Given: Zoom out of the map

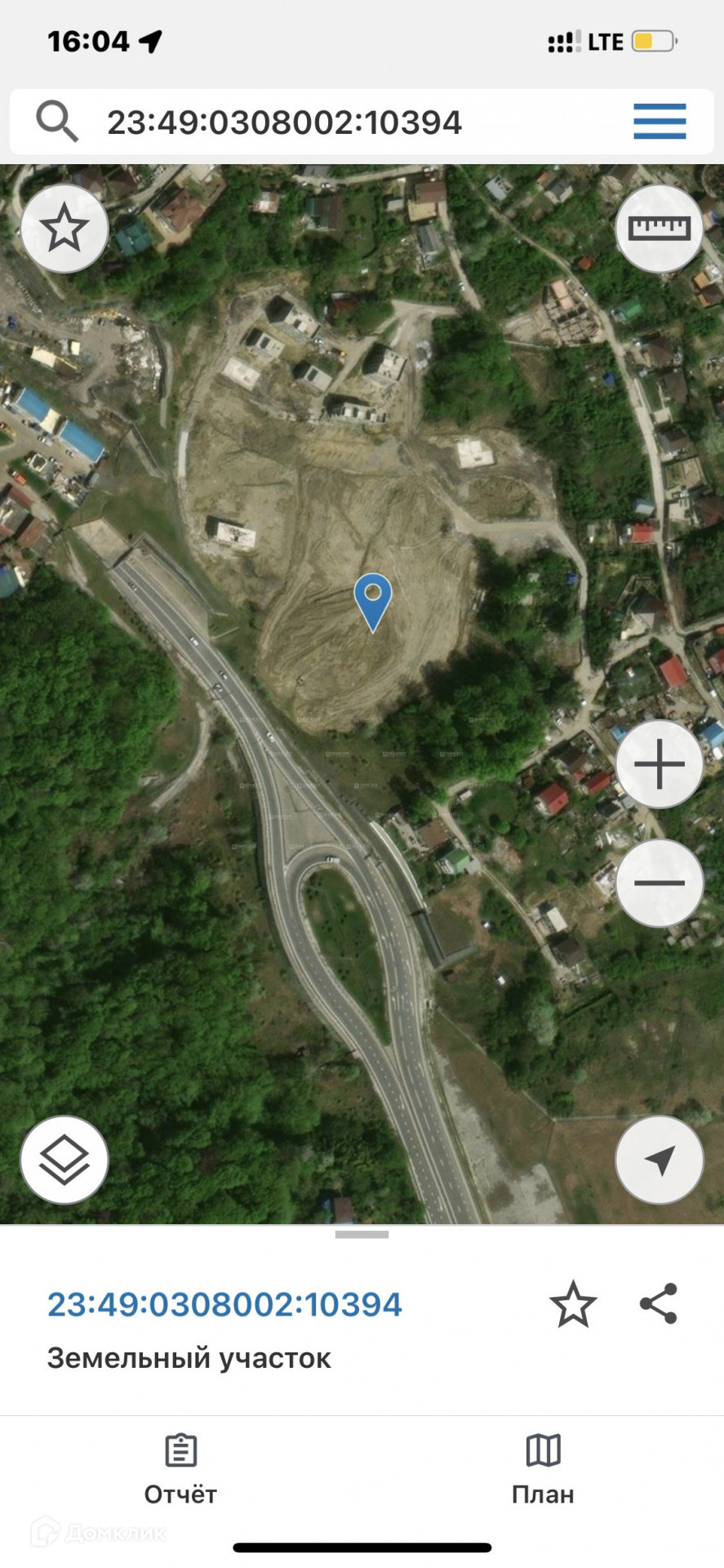Looking at the screenshot, I should [659, 883].
